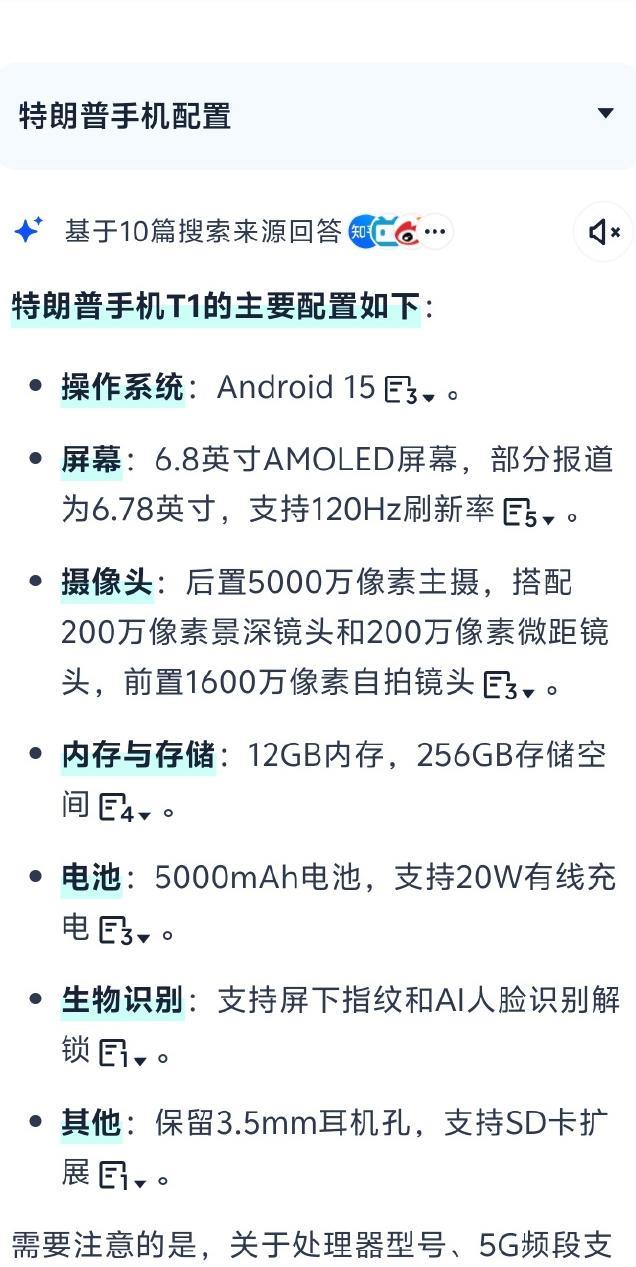Viewport: 636px width, 1267px height.
Task: Open citation 3 in the 摄像头 item
Action: pyautogui.click(x=510, y=686)
